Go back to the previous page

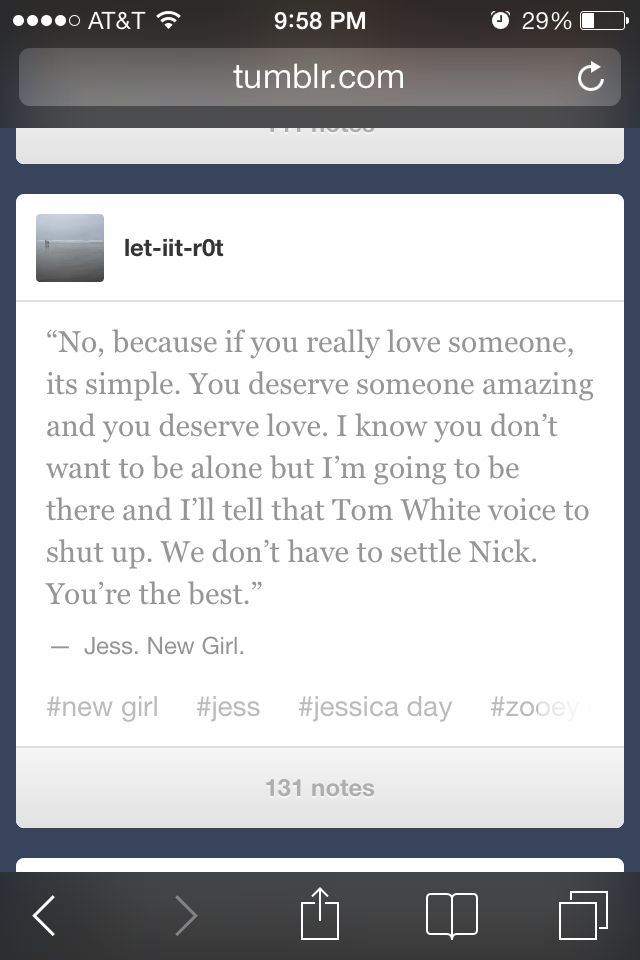44,916
